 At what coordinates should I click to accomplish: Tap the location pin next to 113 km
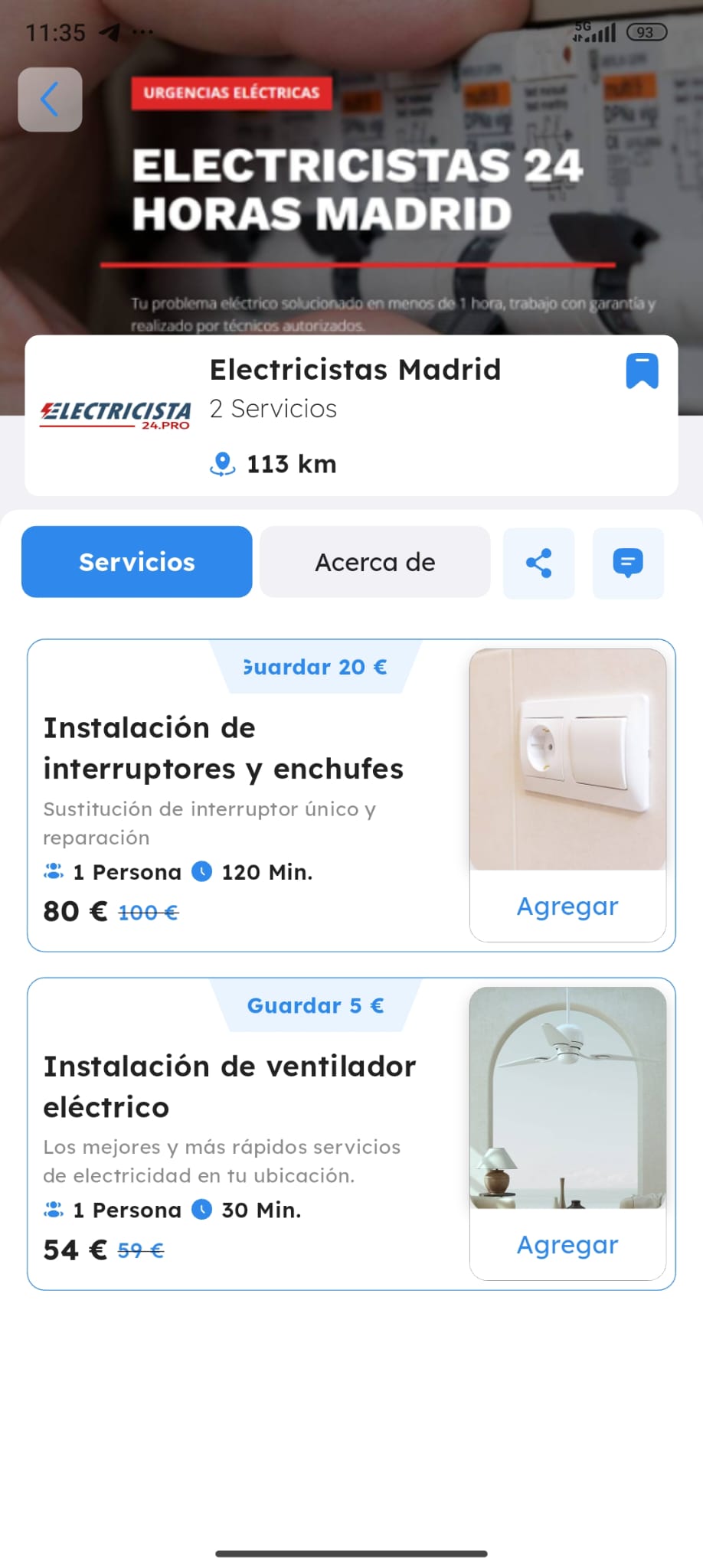pos(221,463)
